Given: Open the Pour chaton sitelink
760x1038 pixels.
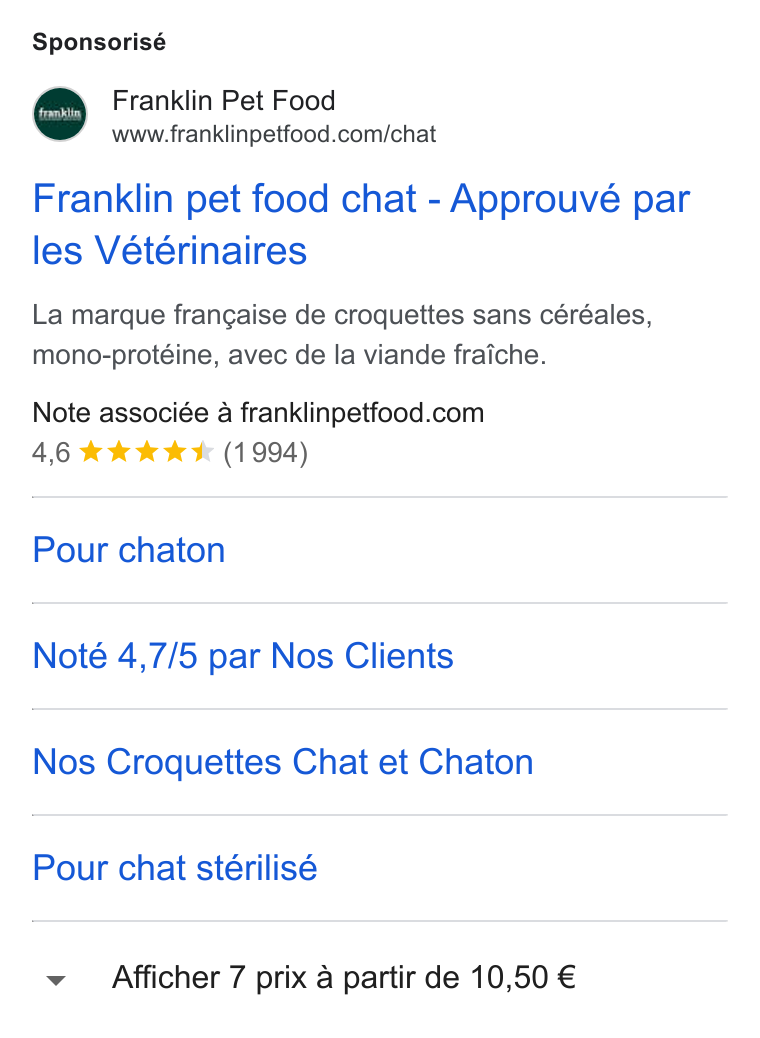Looking at the screenshot, I should [x=129, y=550].
